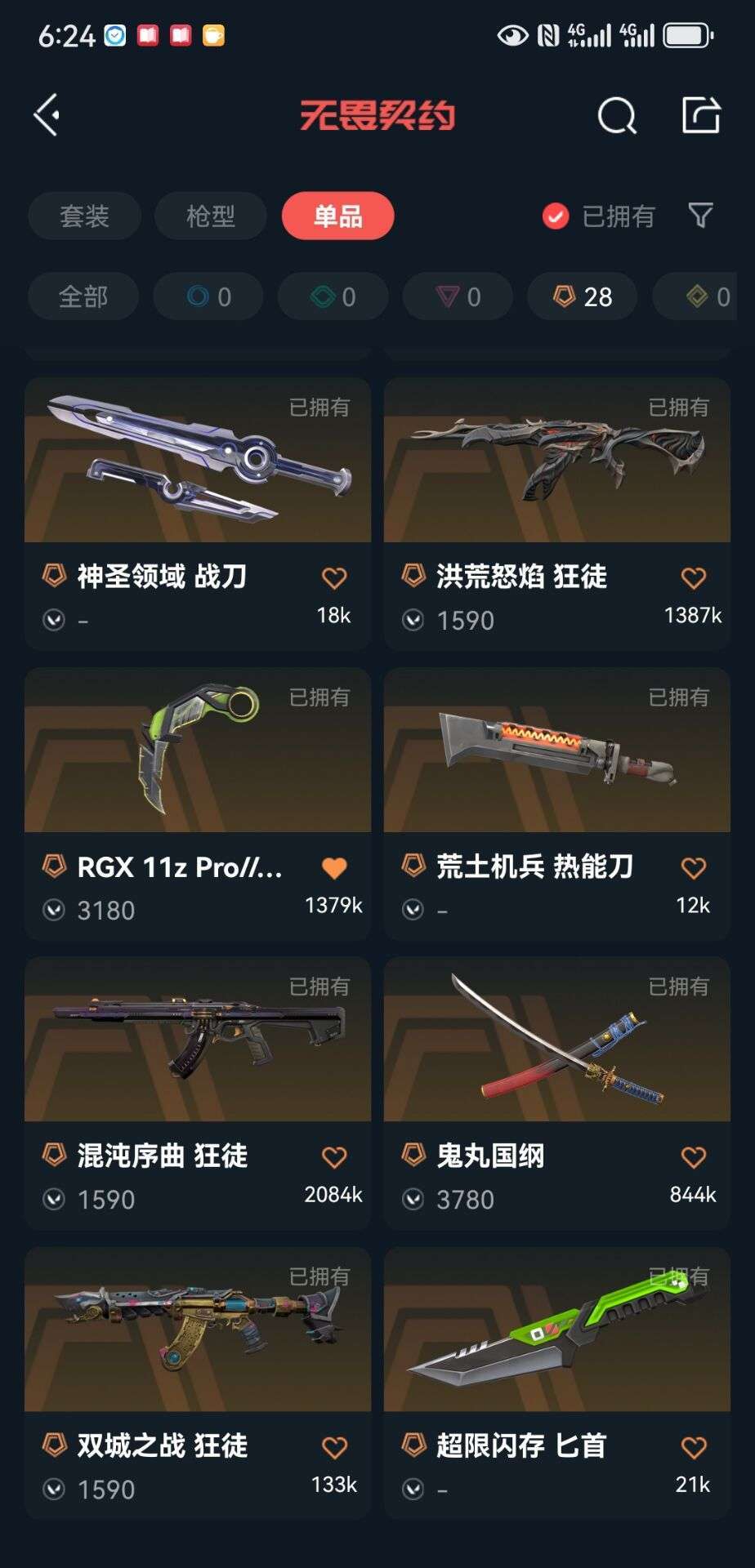Unfavorite the RGX 11z Pro skin

tap(333, 866)
